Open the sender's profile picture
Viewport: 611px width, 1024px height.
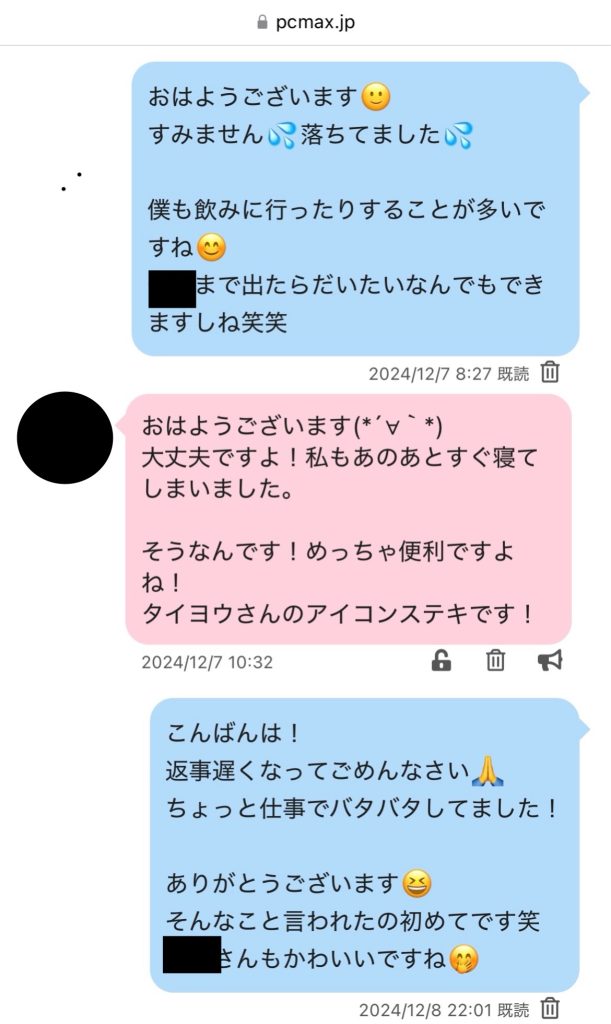point(65,438)
